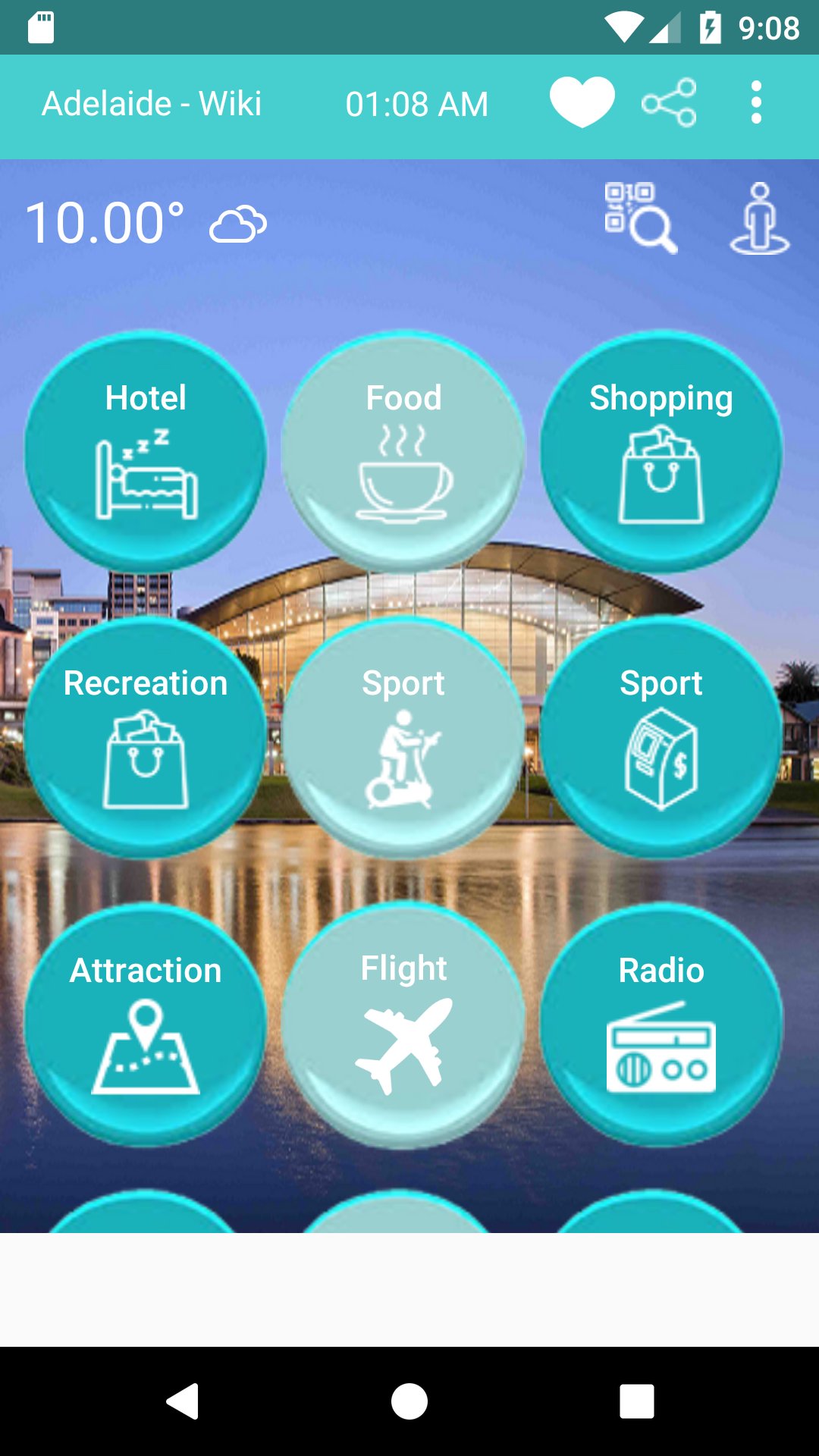This screenshot has height=1456, width=819.
Task: Tap the app title Adelaide - Wiki
Action: click(152, 103)
